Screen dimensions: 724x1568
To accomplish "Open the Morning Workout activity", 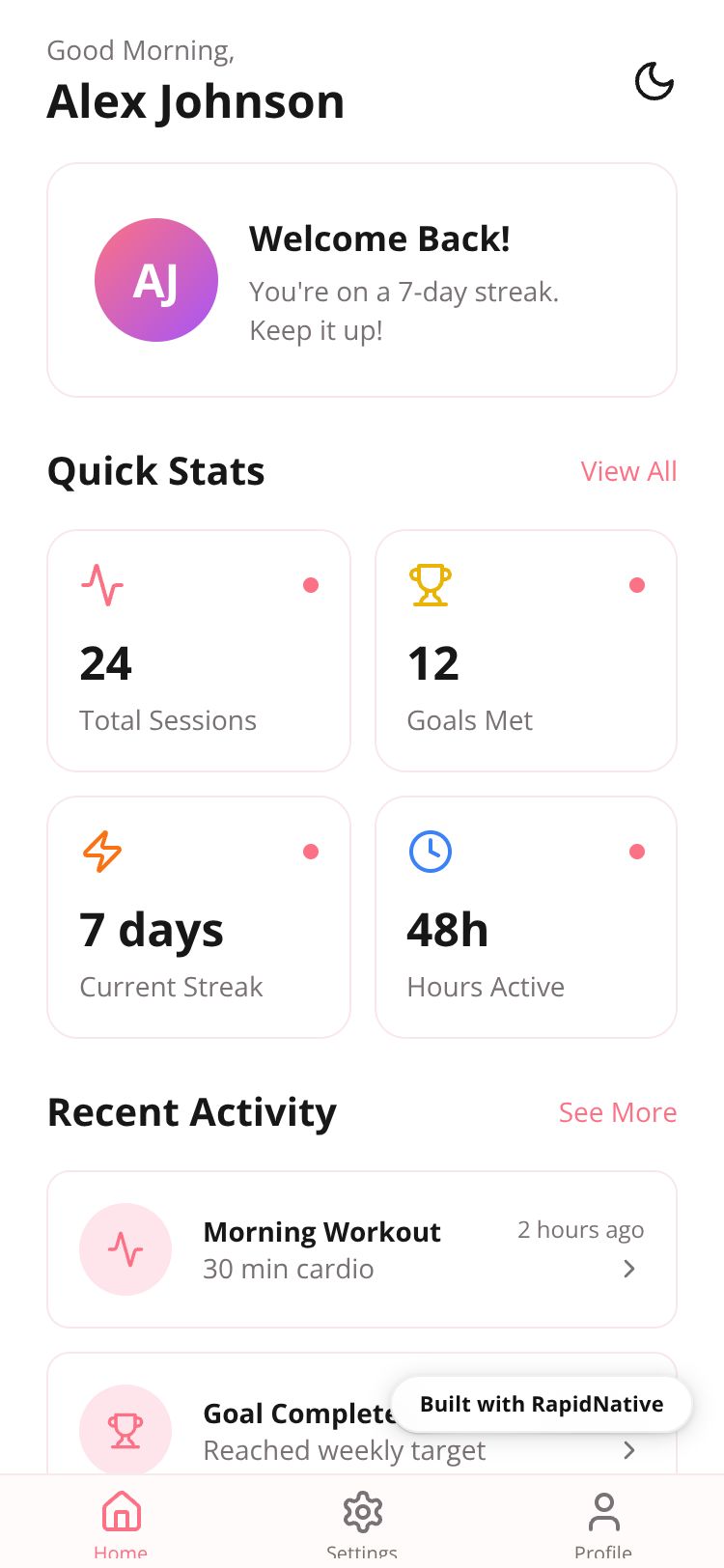I will click(362, 1249).
